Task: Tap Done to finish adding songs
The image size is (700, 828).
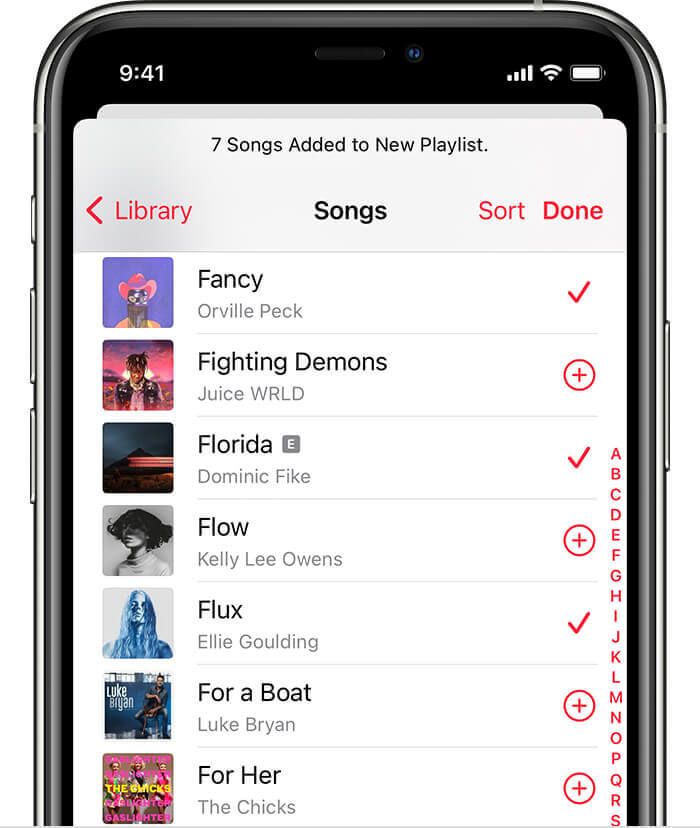Action: [573, 211]
